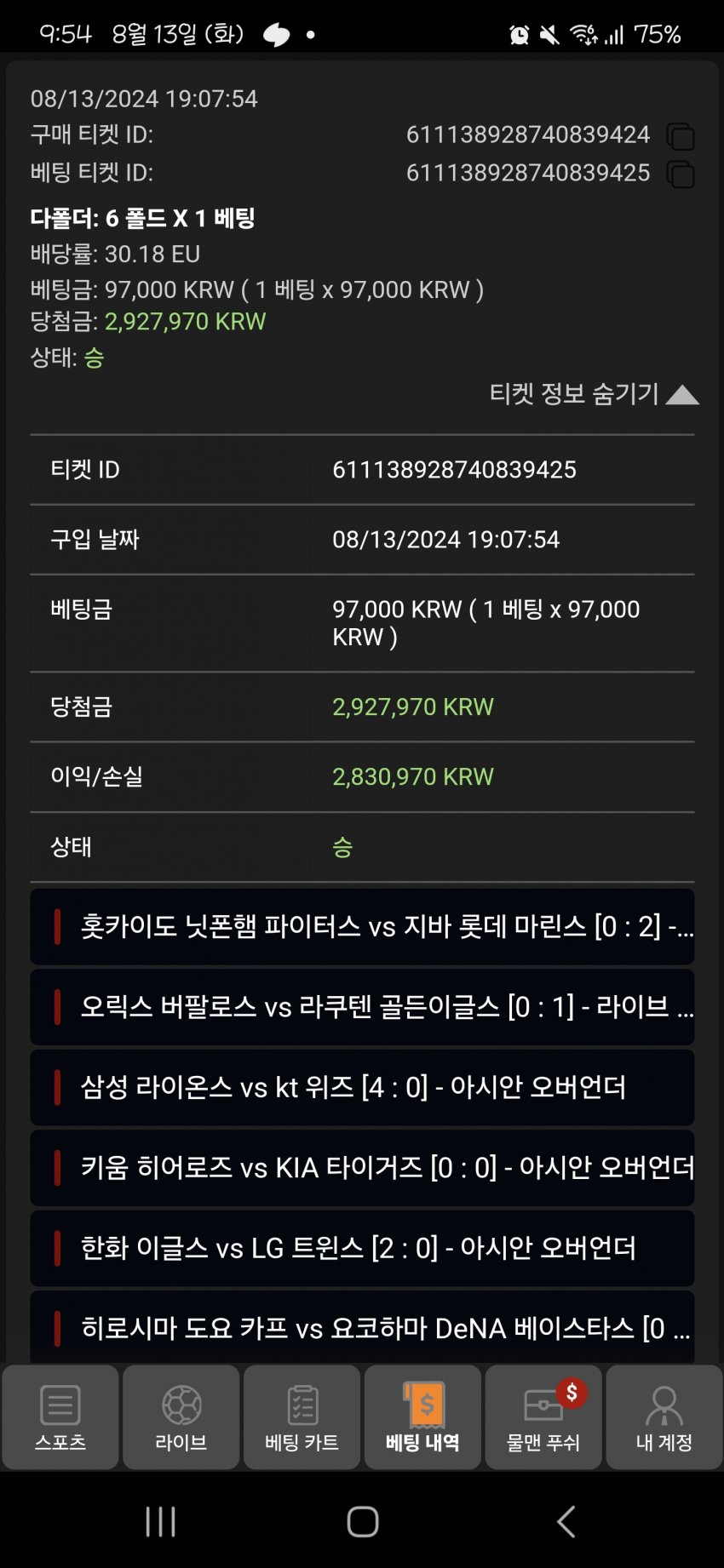Screen dimensions: 724x1568
Task: Switch to the 스포츠 tab
Action: [60, 1418]
